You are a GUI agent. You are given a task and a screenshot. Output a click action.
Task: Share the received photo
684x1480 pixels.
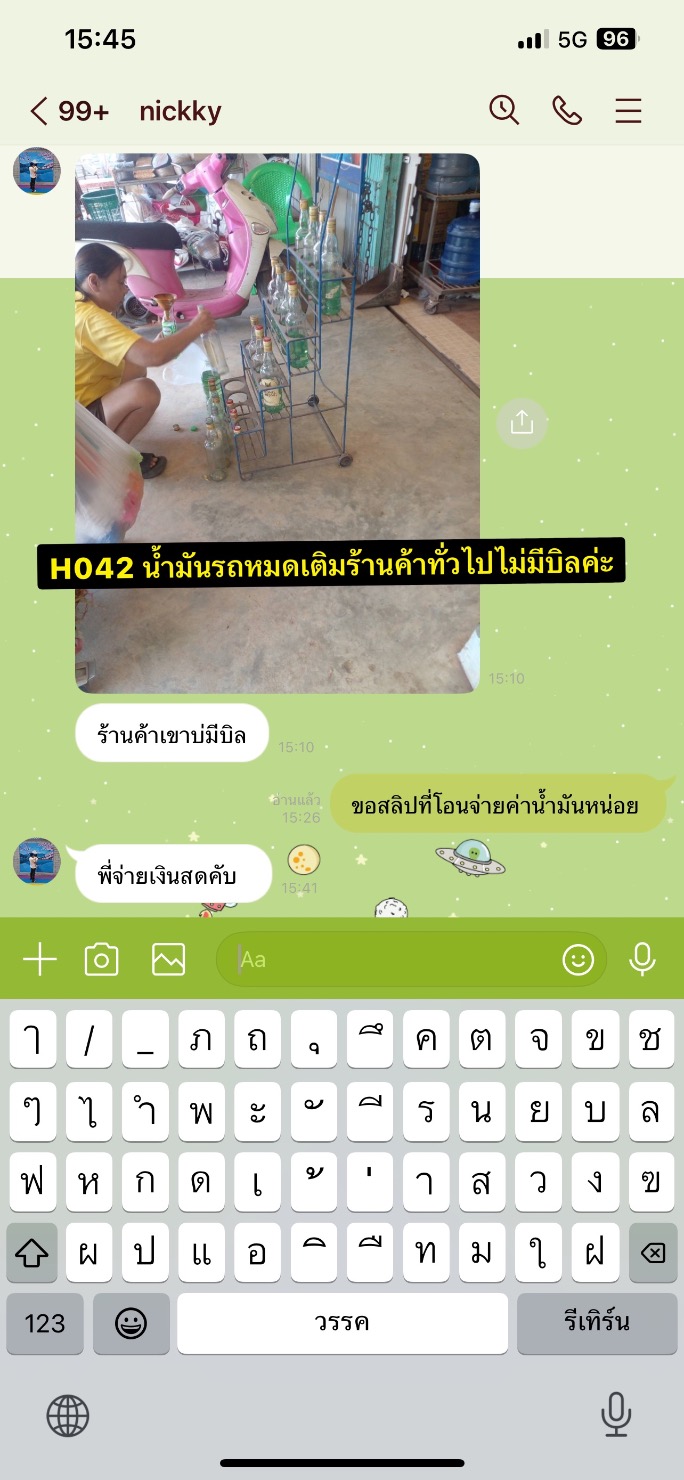(522, 423)
